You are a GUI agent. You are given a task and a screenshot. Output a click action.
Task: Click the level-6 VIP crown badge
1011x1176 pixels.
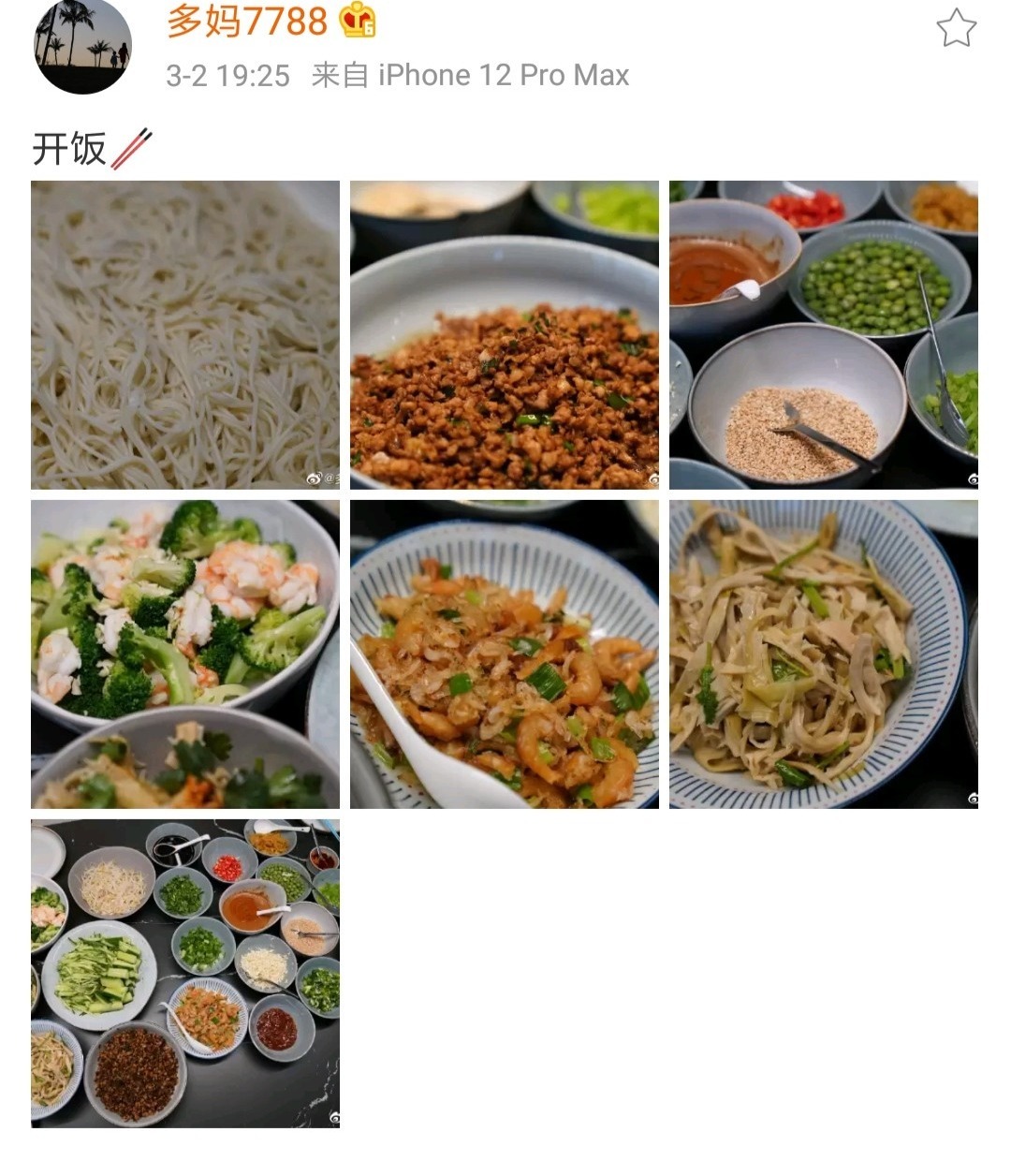(x=357, y=21)
